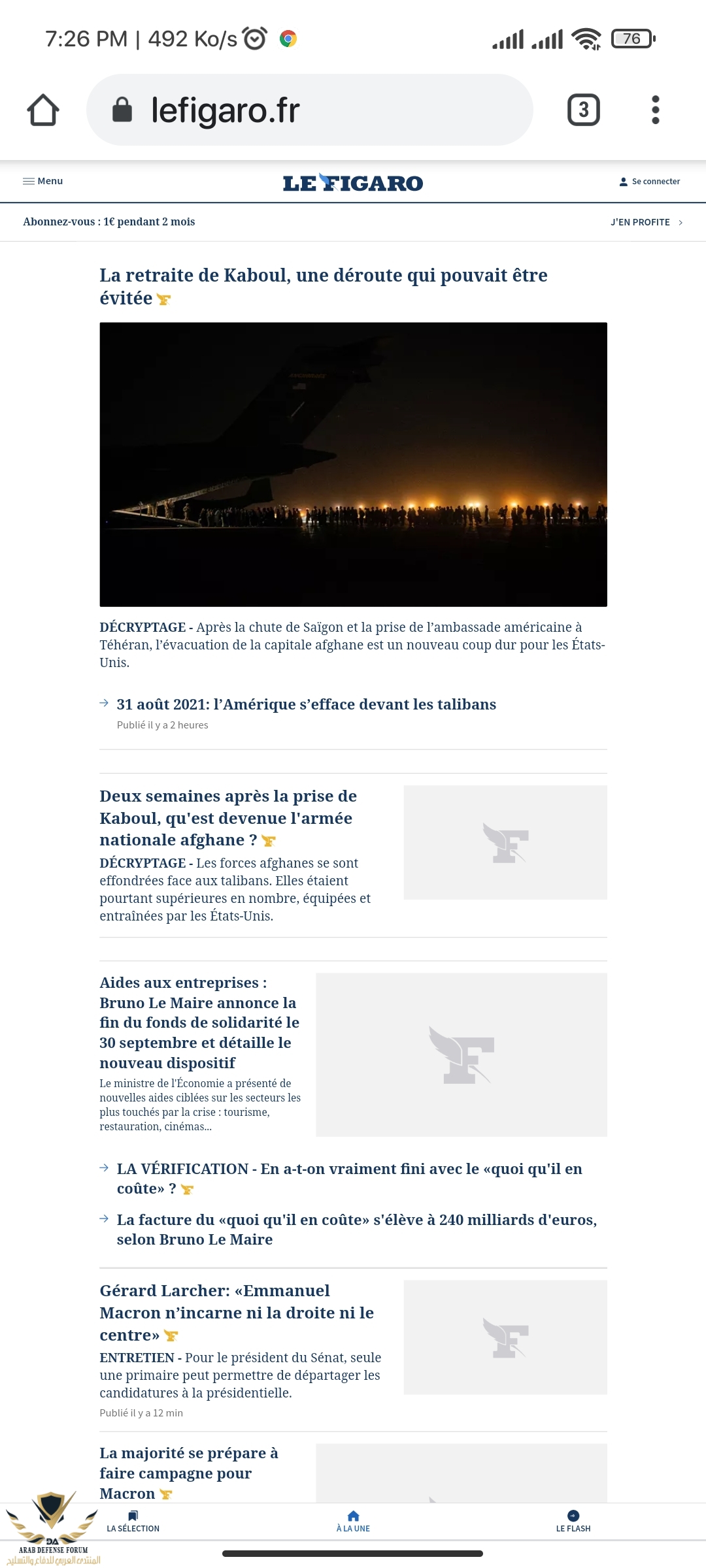This screenshot has height=1568, width=706.
Task: Tap the Kabul evacuation photo
Action: point(353,464)
